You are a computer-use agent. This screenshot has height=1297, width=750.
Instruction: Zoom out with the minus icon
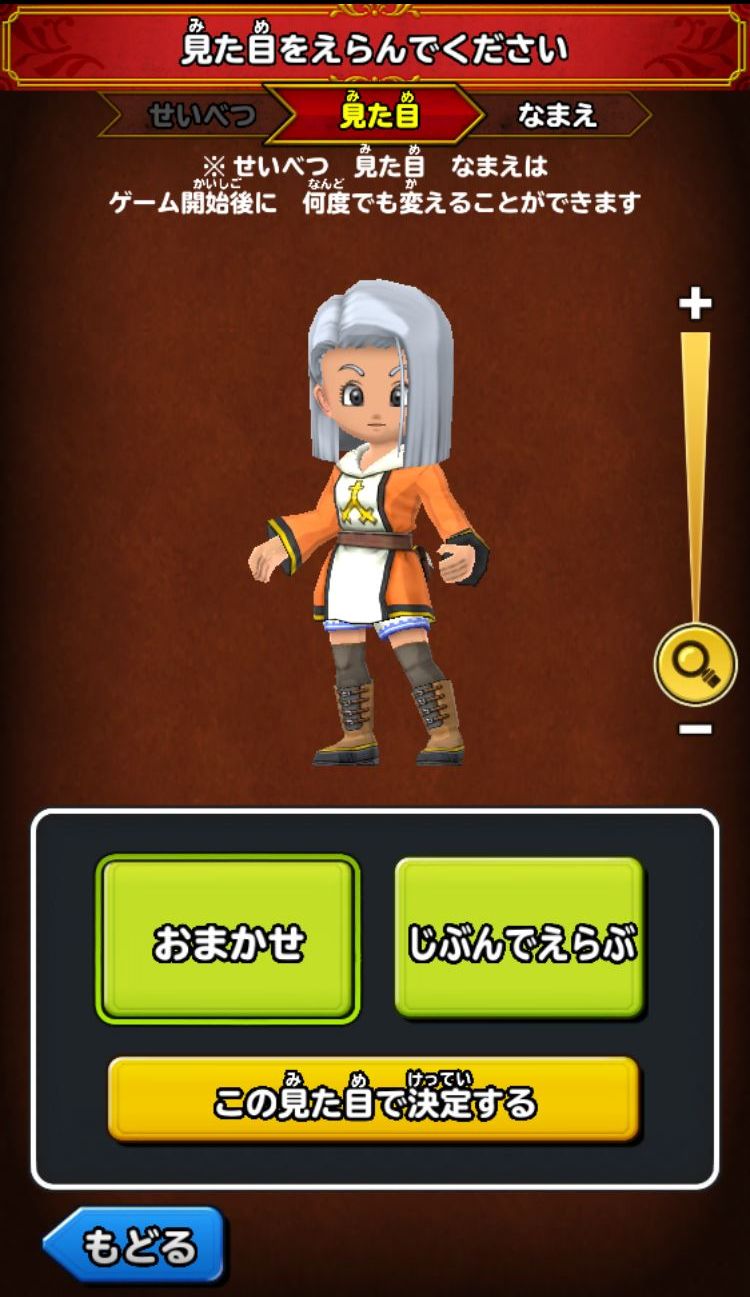695,728
